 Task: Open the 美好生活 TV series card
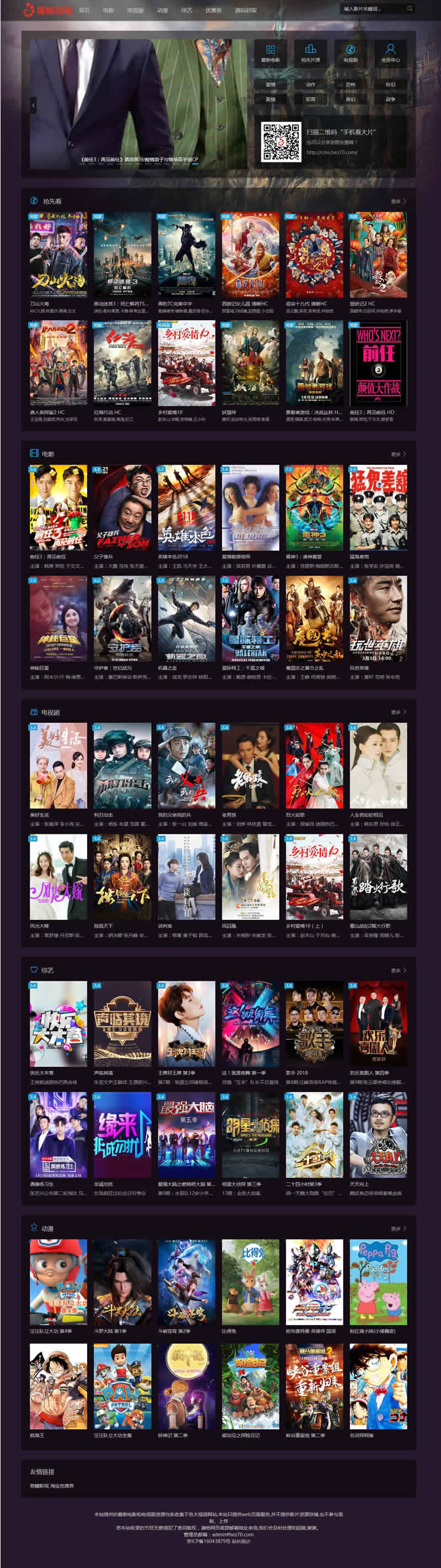(x=58, y=766)
